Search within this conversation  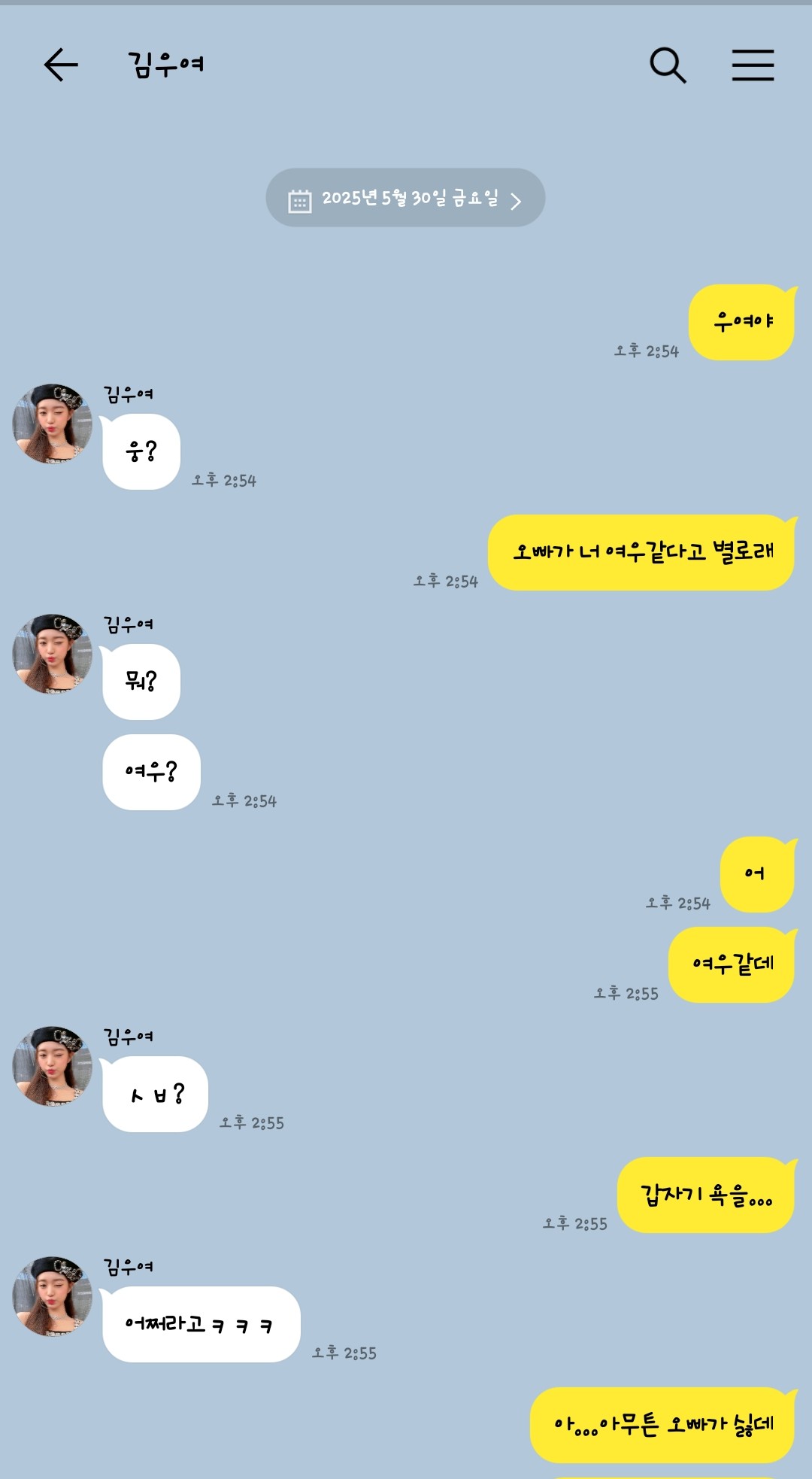coord(668,65)
